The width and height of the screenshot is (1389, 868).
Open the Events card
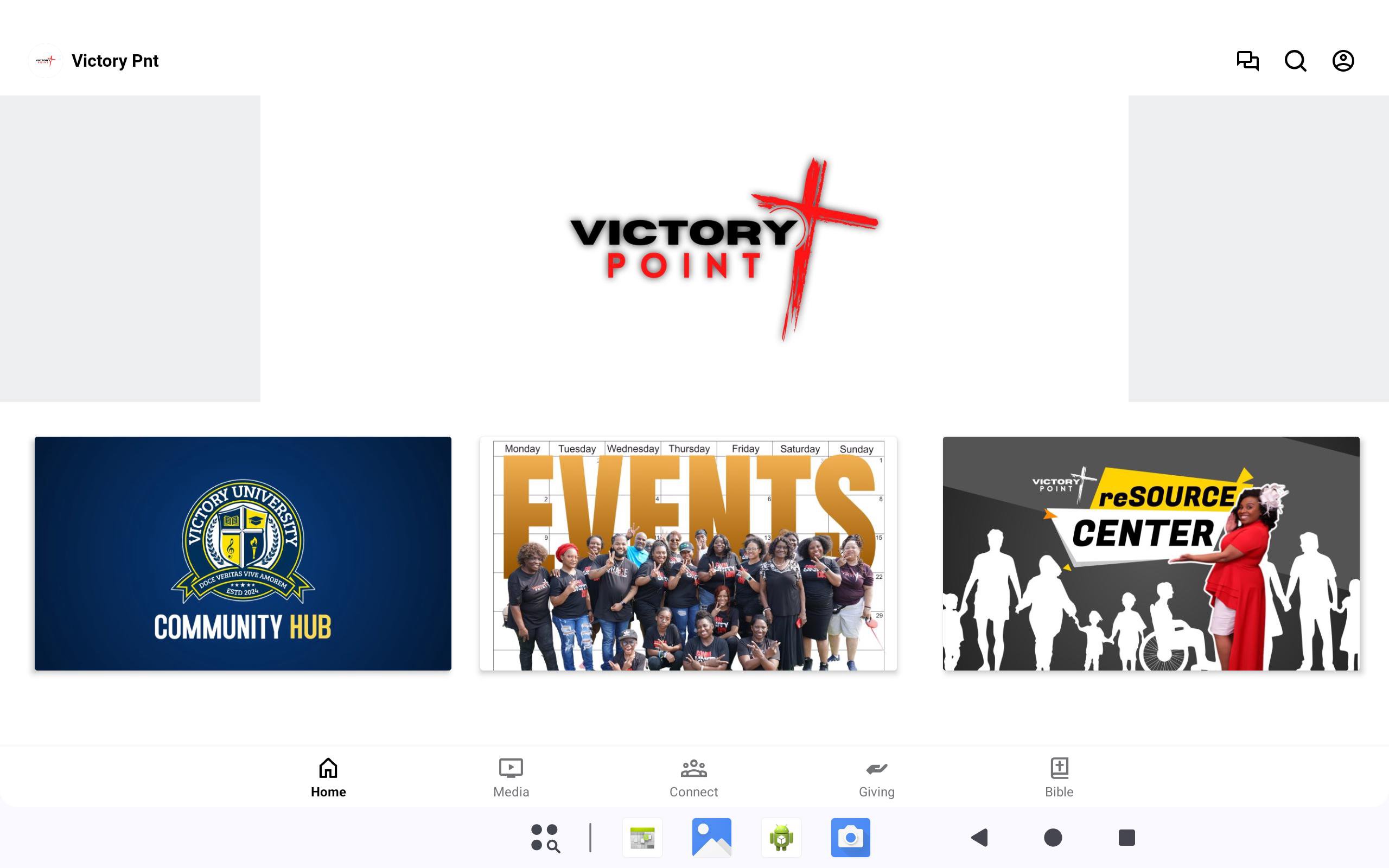pos(688,553)
